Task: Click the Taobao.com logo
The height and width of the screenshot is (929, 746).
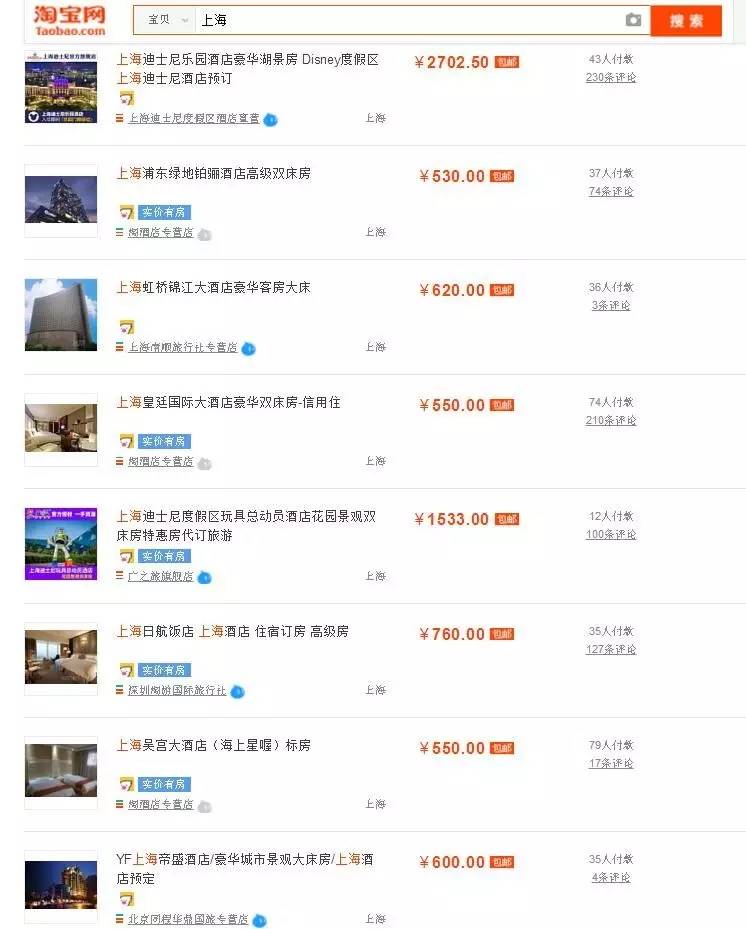Action: point(60,20)
